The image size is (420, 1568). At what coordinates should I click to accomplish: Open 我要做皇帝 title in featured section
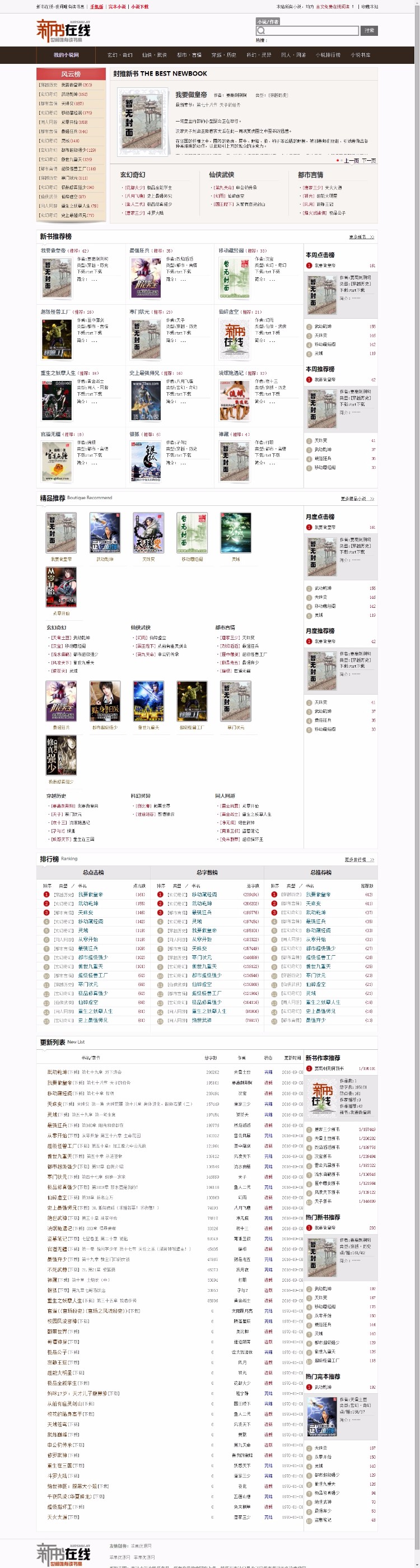[191, 95]
